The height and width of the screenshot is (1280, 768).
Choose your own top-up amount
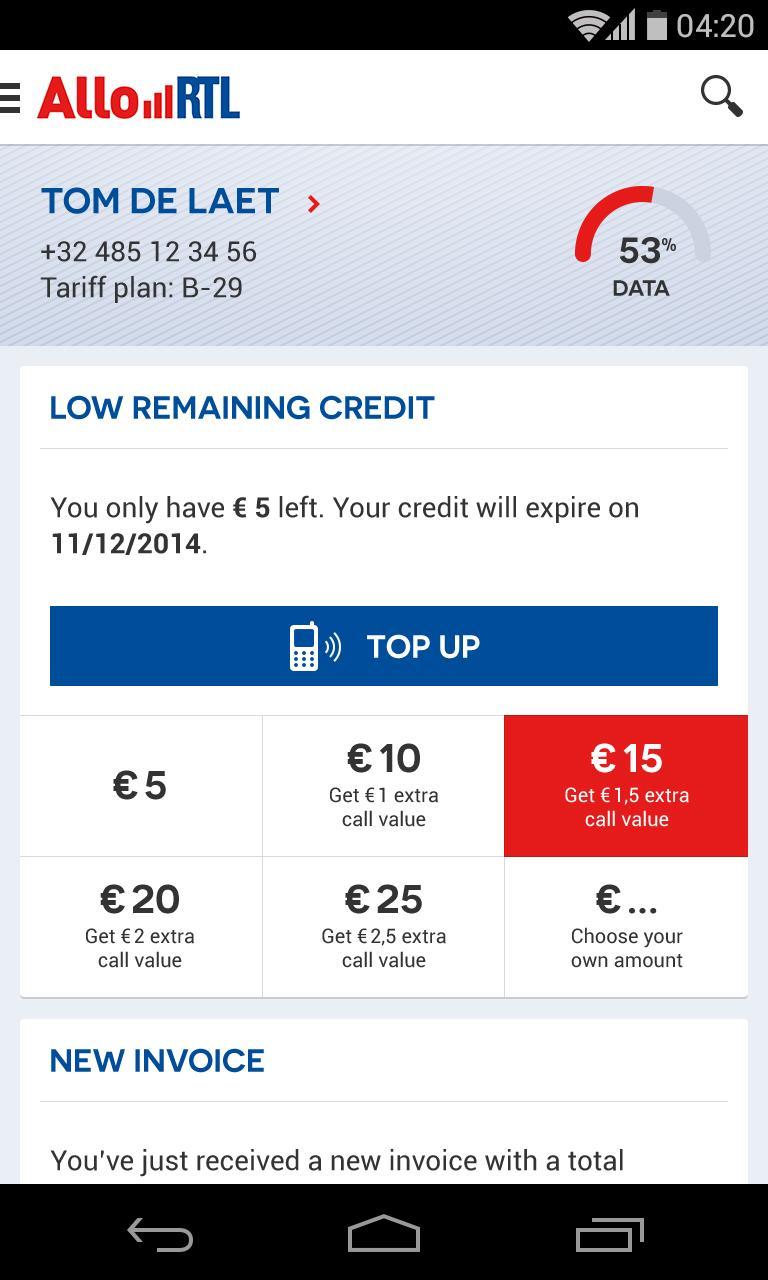[x=626, y=927]
